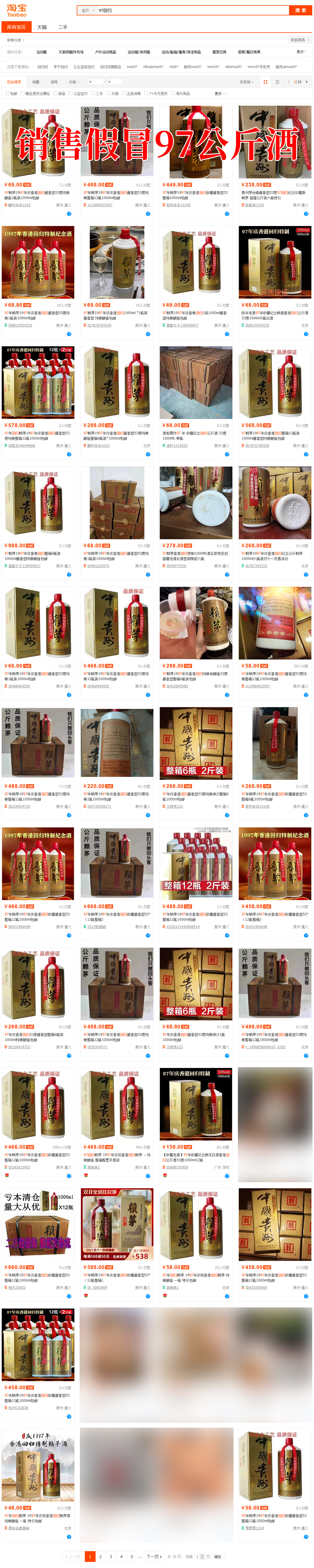The width and height of the screenshot is (314, 1568).
Task: Open the 价格 sort dropdown
Action: coord(73,82)
